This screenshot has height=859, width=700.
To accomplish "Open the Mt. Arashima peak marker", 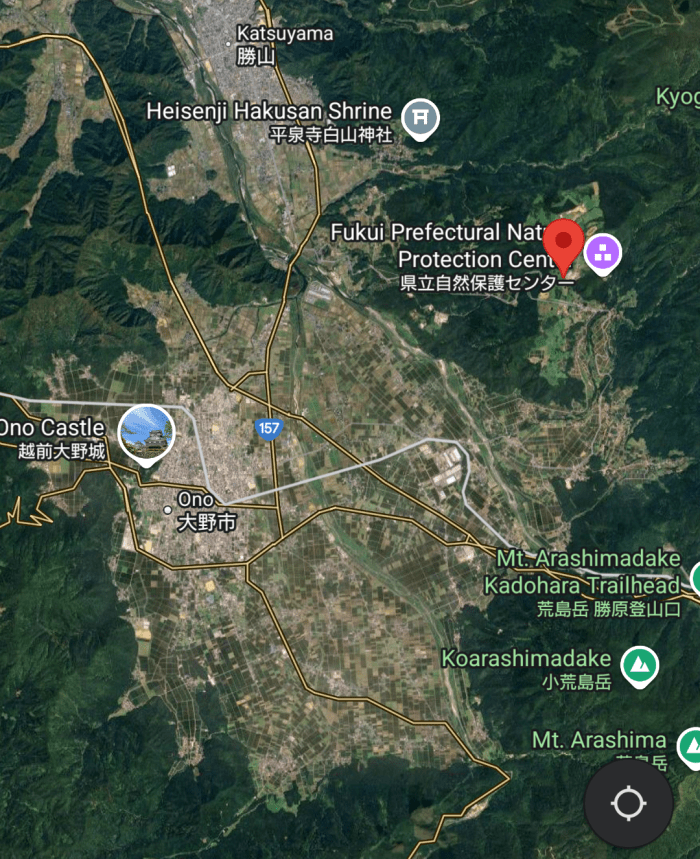I will tap(691, 745).
